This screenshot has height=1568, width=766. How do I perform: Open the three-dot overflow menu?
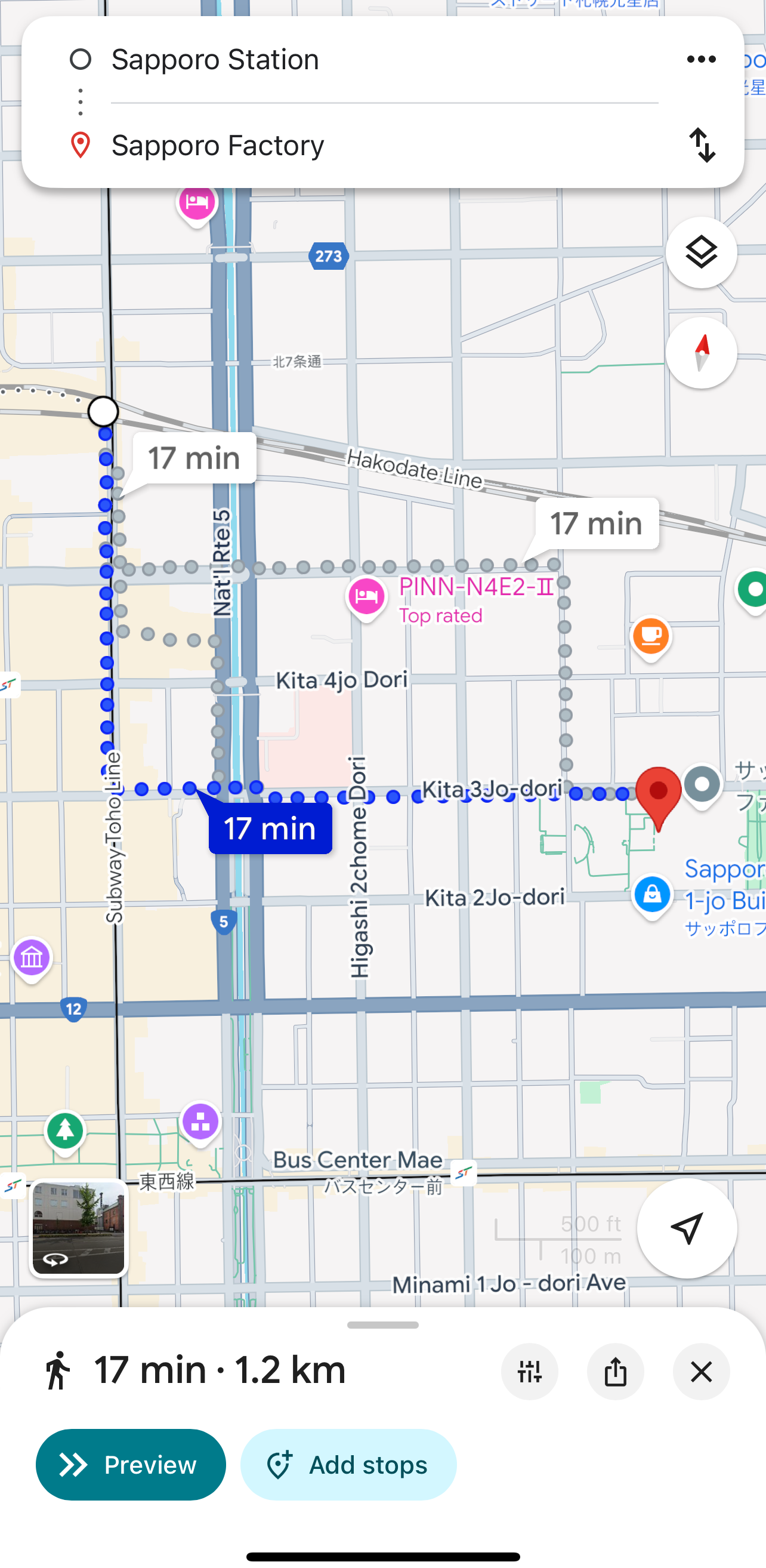pos(701,59)
